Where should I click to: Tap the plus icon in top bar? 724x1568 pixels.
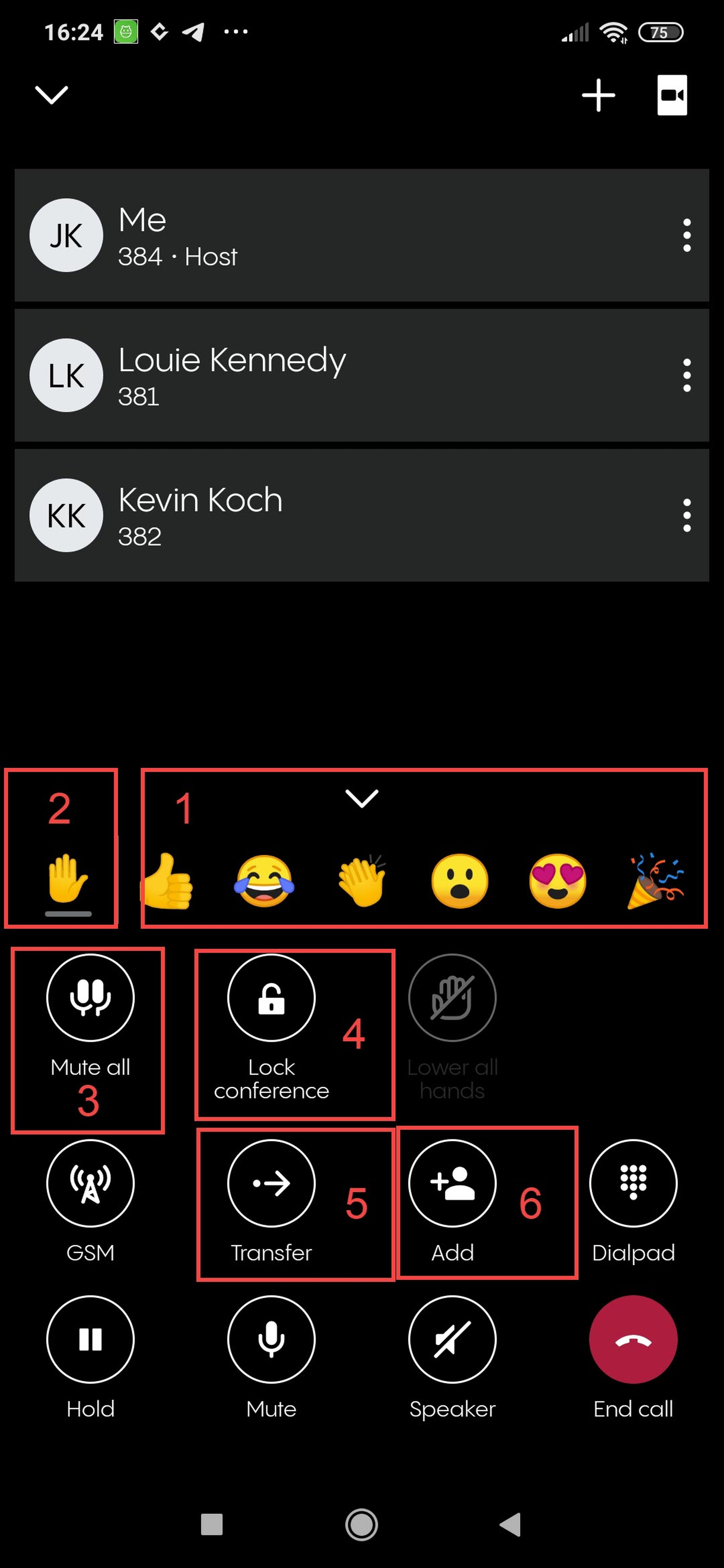[x=598, y=95]
